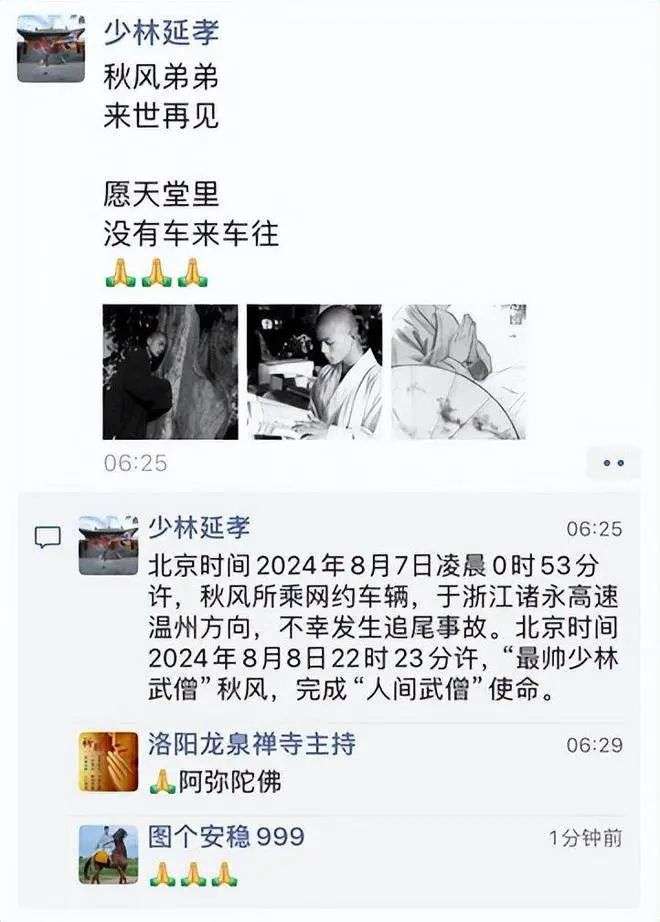
Task: View second photo of monk reading
Action: click(x=314, y=372)
